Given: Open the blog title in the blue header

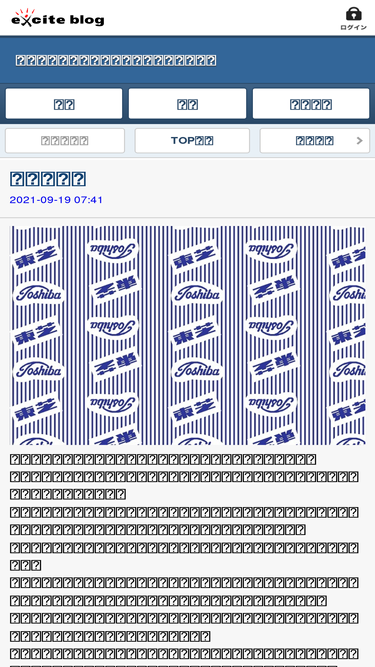Looking at the screenshot, I should point(116,60).
